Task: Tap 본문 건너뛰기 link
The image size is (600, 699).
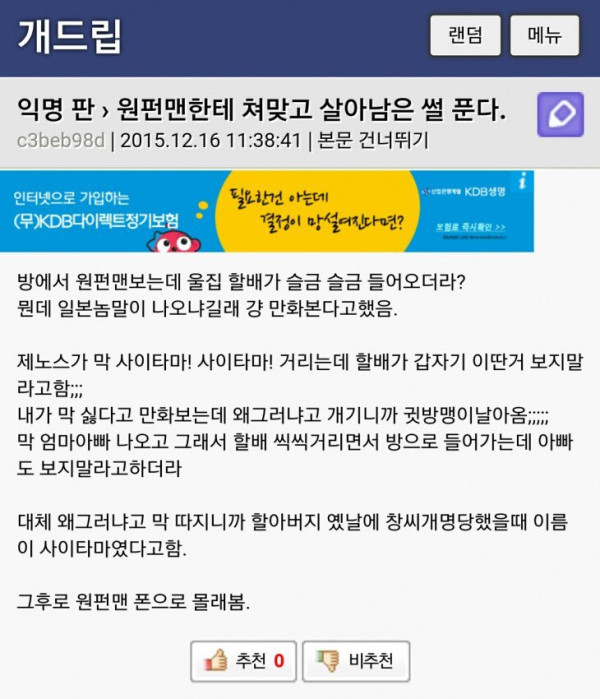Action: click(372, 140)
